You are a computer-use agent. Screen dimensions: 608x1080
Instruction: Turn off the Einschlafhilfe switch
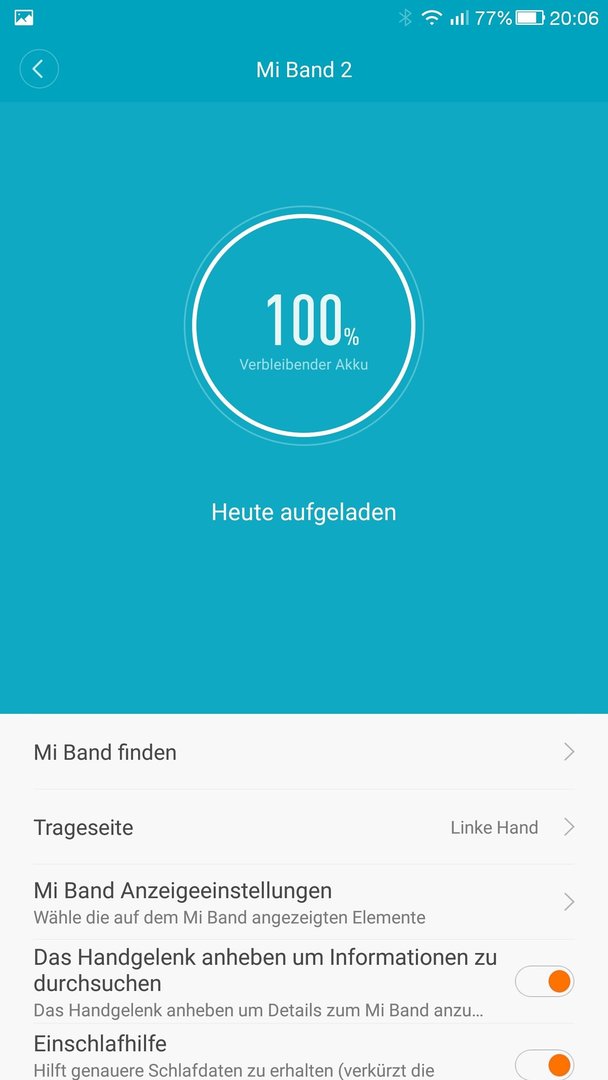[x=544, y=1063]
